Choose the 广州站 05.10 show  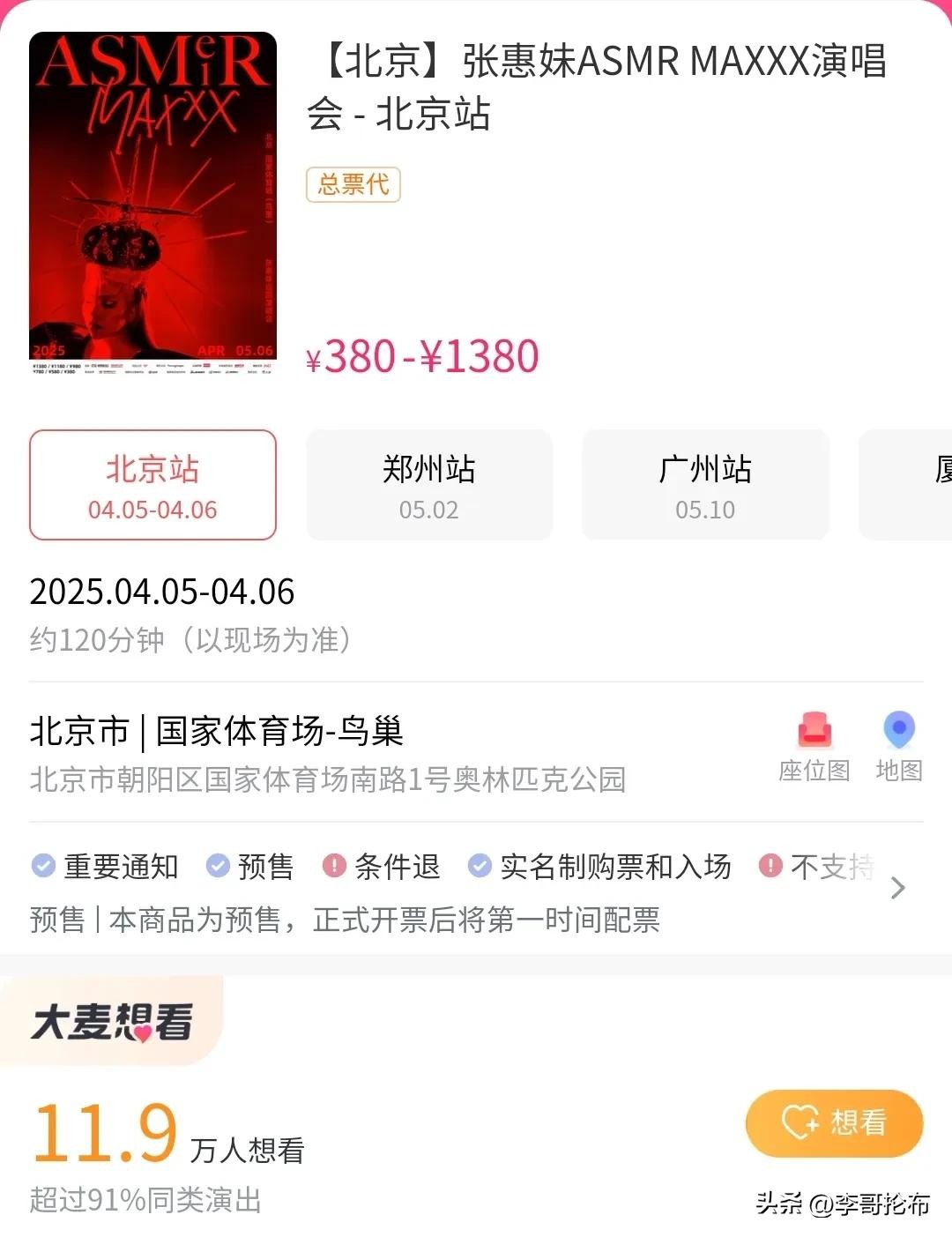click(705, 485)
